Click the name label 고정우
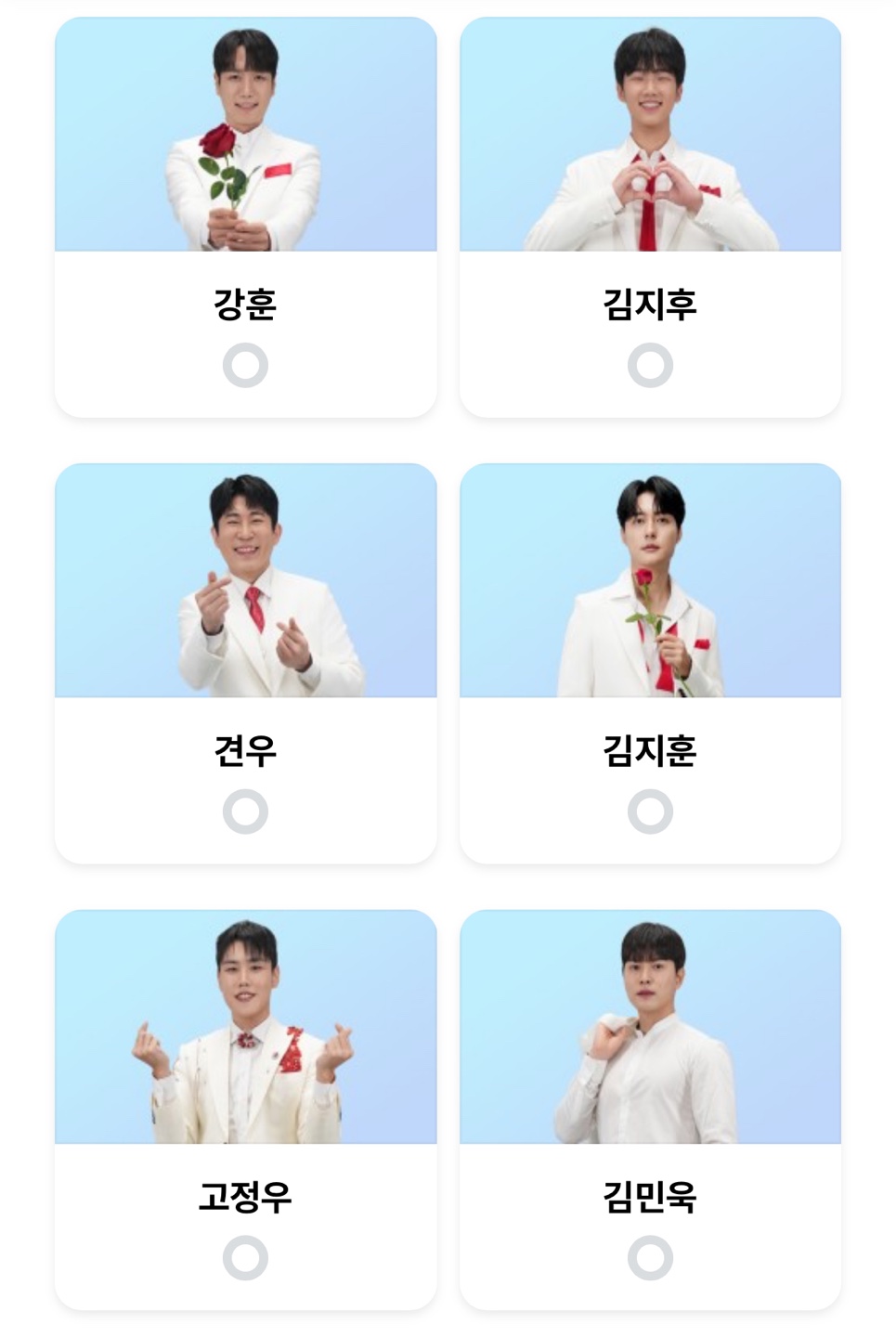Screen dimensions: 896x1337 tap(246, 1197)
